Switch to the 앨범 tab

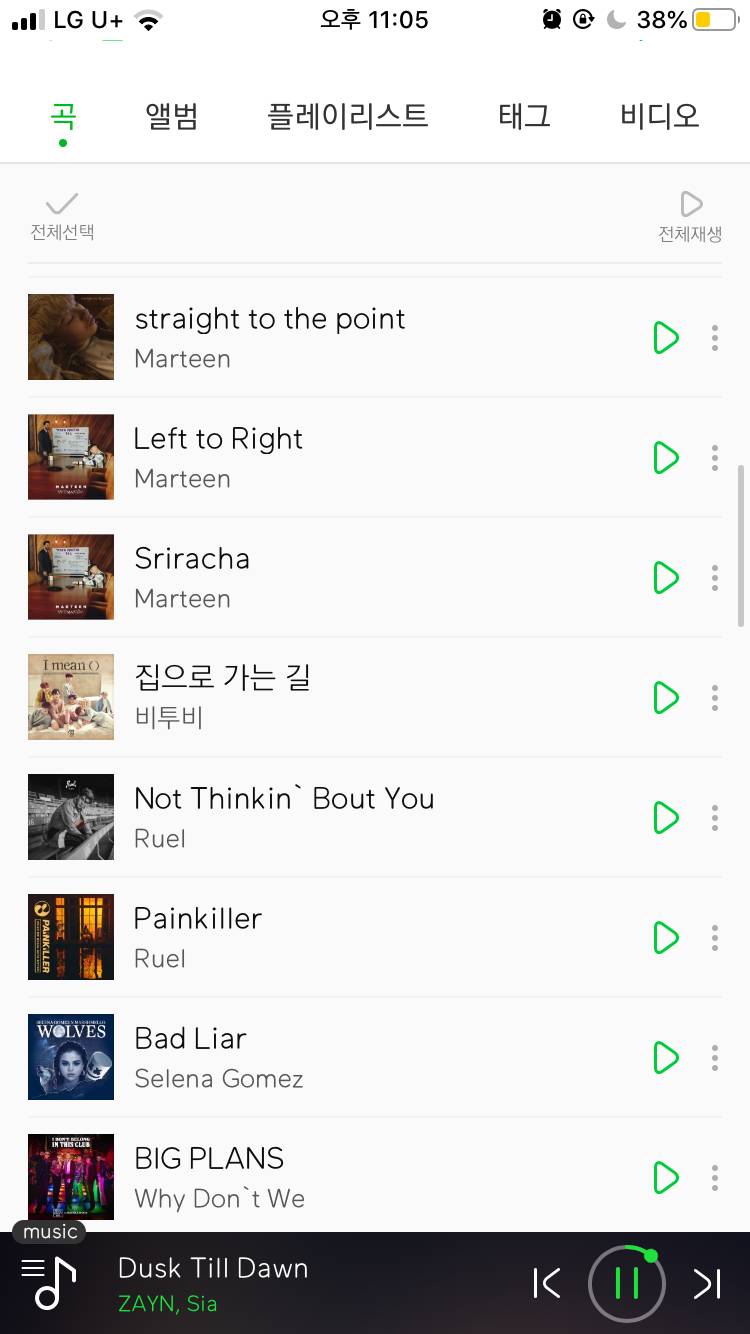tap(171, 116)
